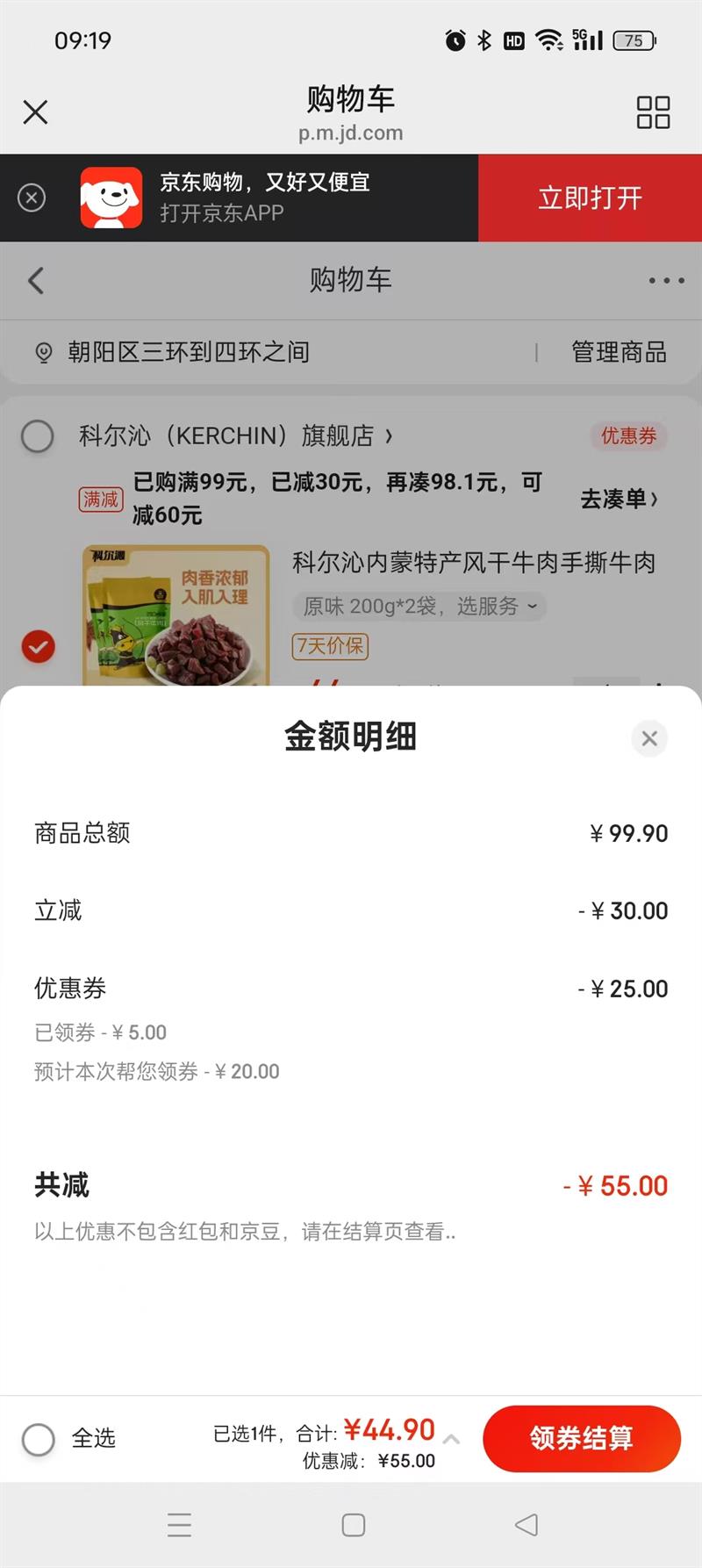This screenshot has width=702, height=1568.
Task: Go back from the 购物车 page
Action: click(x=36, y=281)
